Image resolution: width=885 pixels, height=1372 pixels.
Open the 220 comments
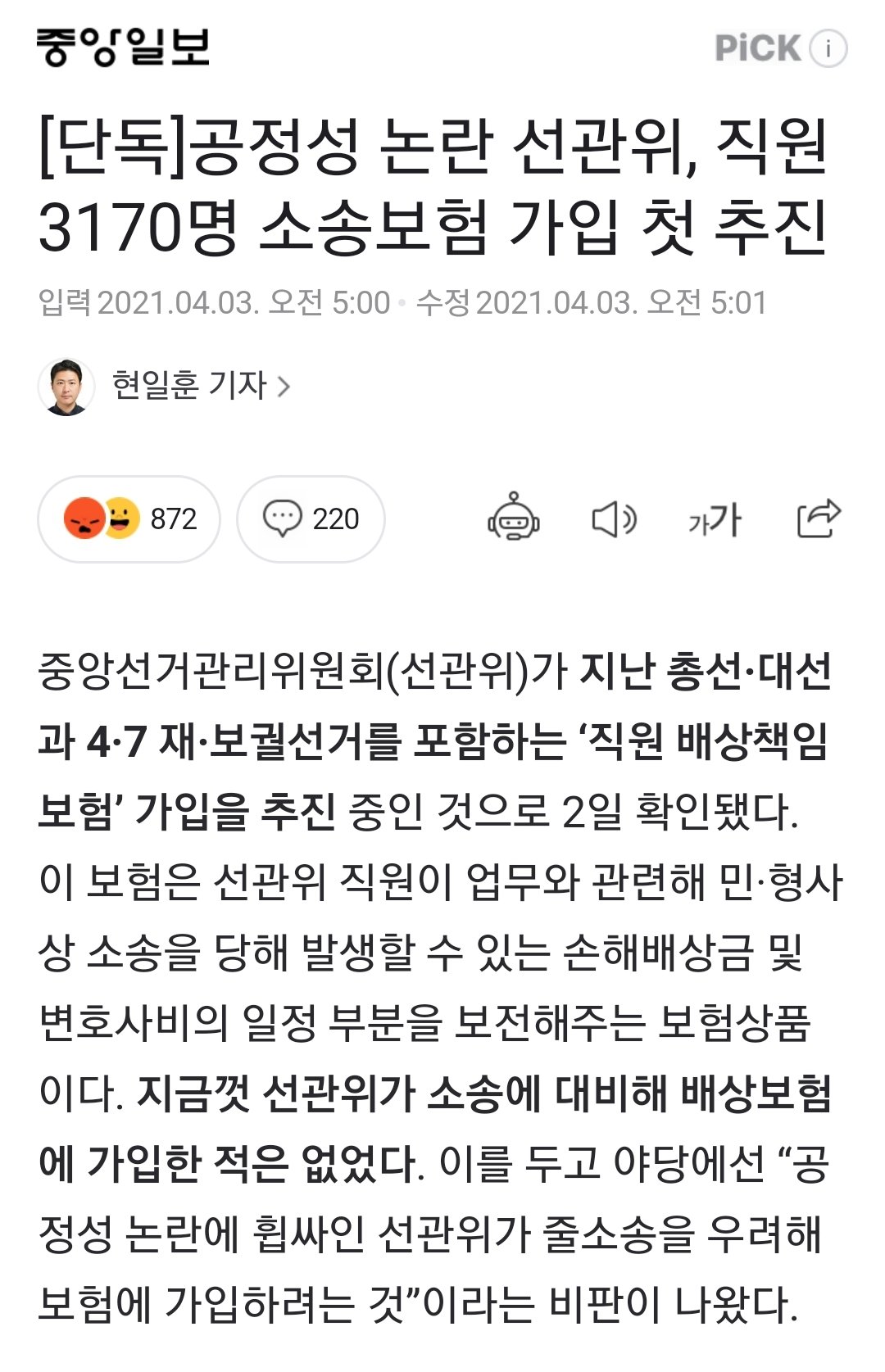point(311,518)
